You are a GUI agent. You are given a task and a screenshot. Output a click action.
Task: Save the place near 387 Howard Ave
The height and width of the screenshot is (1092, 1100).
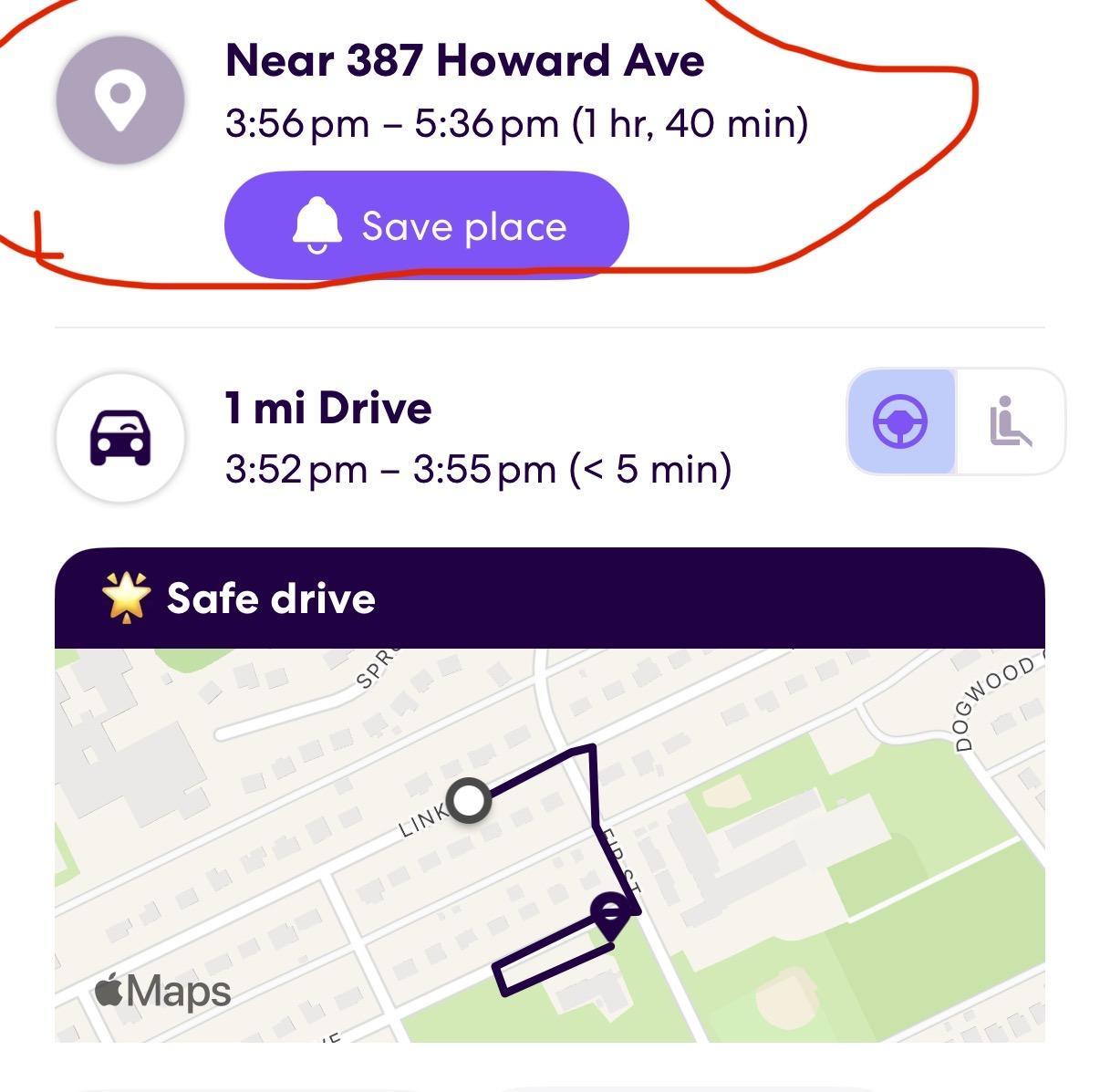(426, 225)
